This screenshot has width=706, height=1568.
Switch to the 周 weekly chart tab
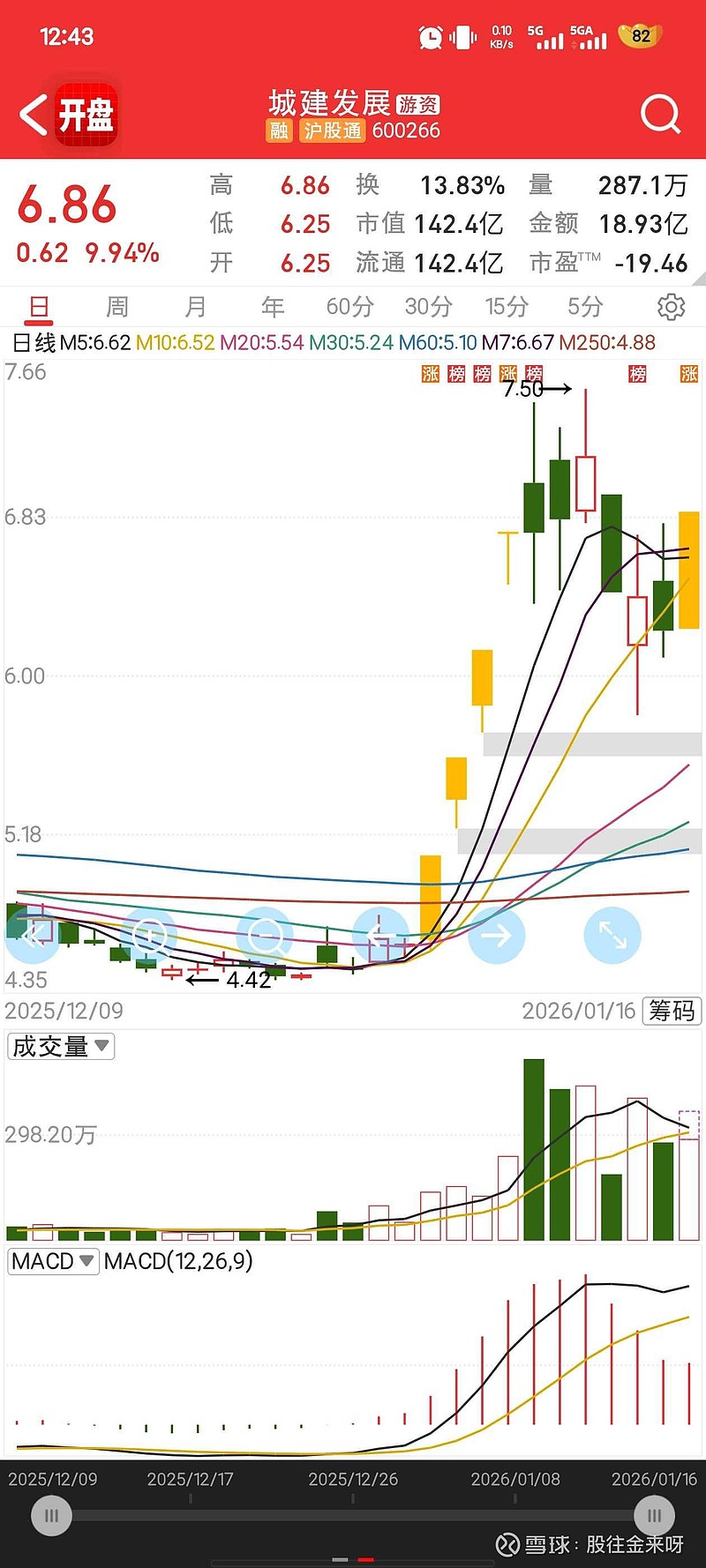point(116,307)
